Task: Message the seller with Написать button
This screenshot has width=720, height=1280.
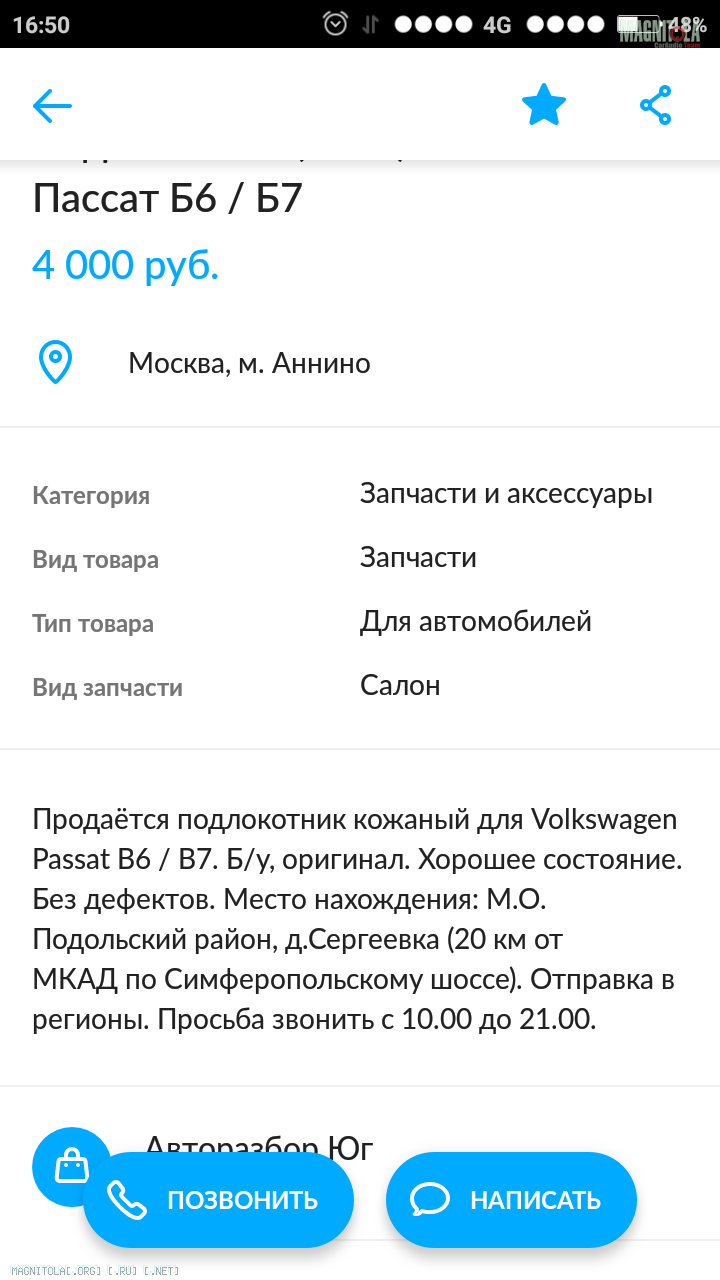Action: tap(511, 1200)
